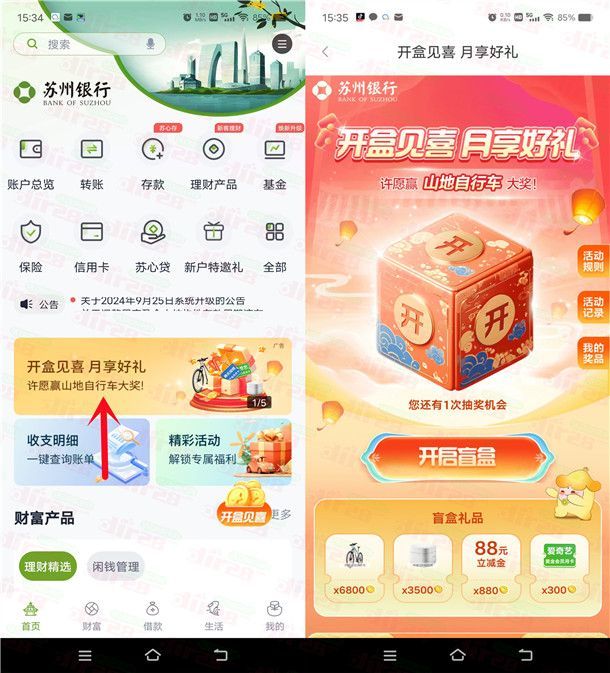Tap the voice search microphone
Image resolution: width=610 pixels, height=673 pixels.
(x=151, y=44)
